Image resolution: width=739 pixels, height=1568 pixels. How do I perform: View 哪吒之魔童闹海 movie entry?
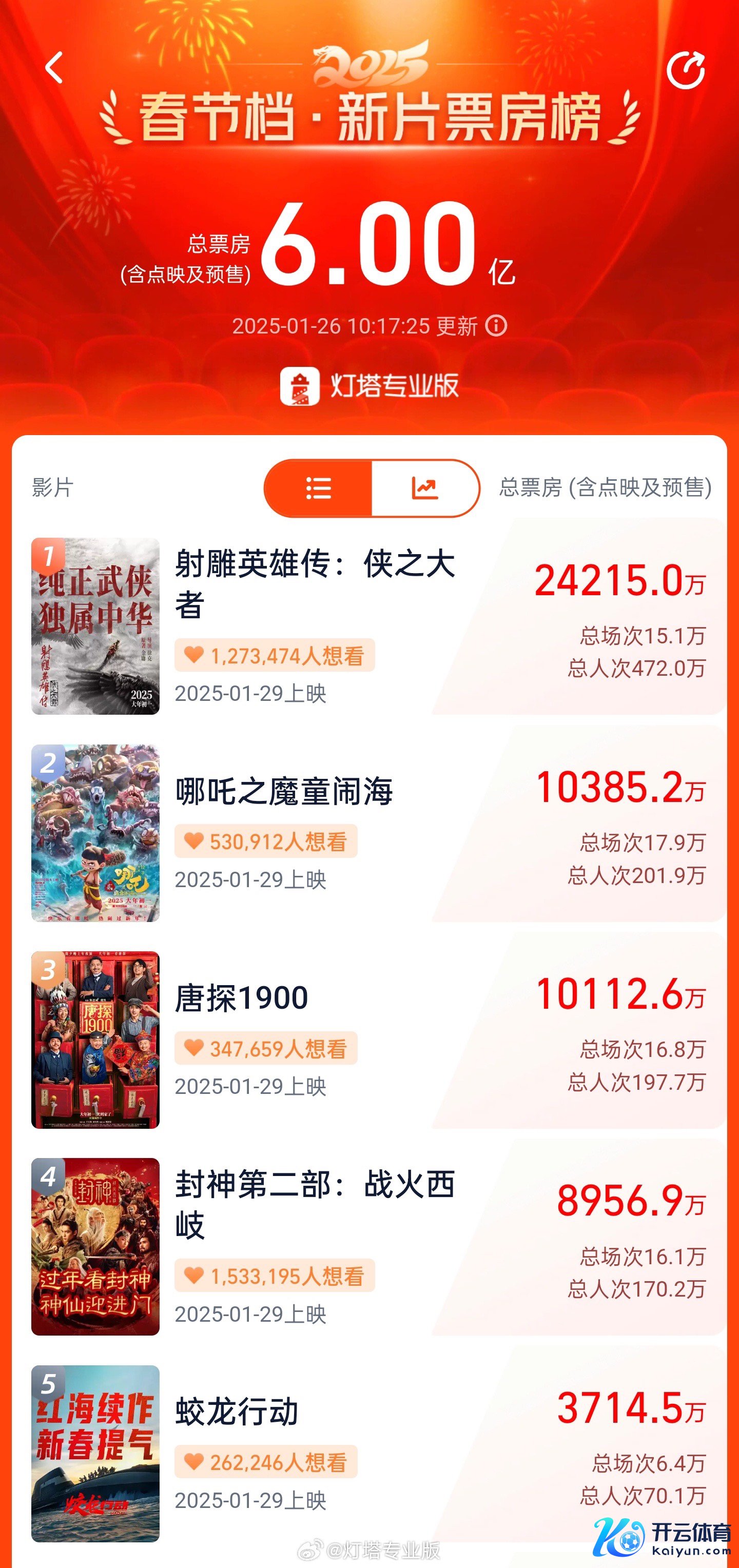coord(284,791)
